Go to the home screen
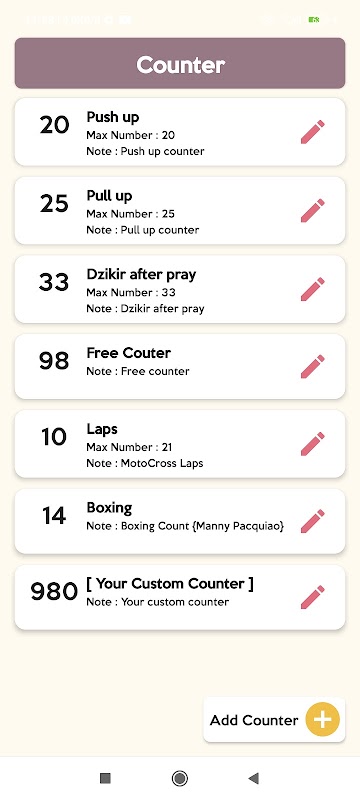 click(179, 778)
